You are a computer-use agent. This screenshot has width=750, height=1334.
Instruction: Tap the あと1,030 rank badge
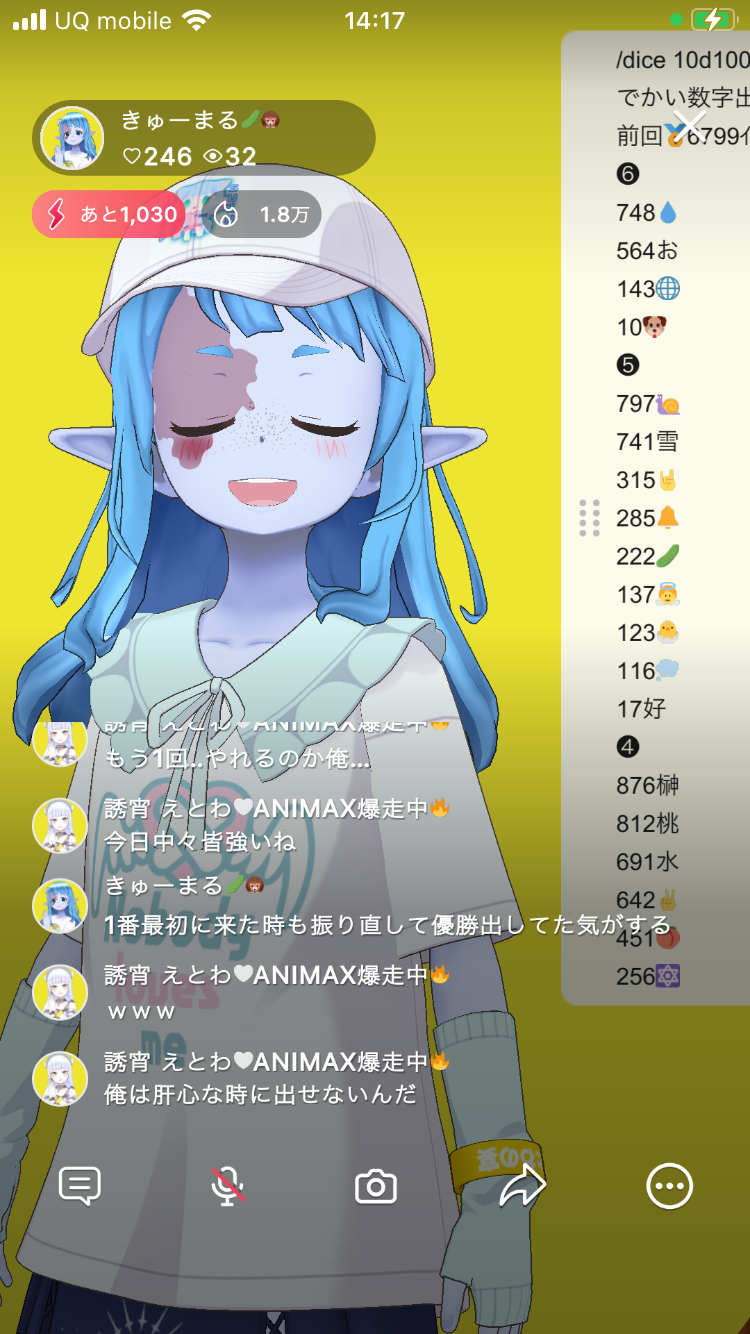point(109,214)
